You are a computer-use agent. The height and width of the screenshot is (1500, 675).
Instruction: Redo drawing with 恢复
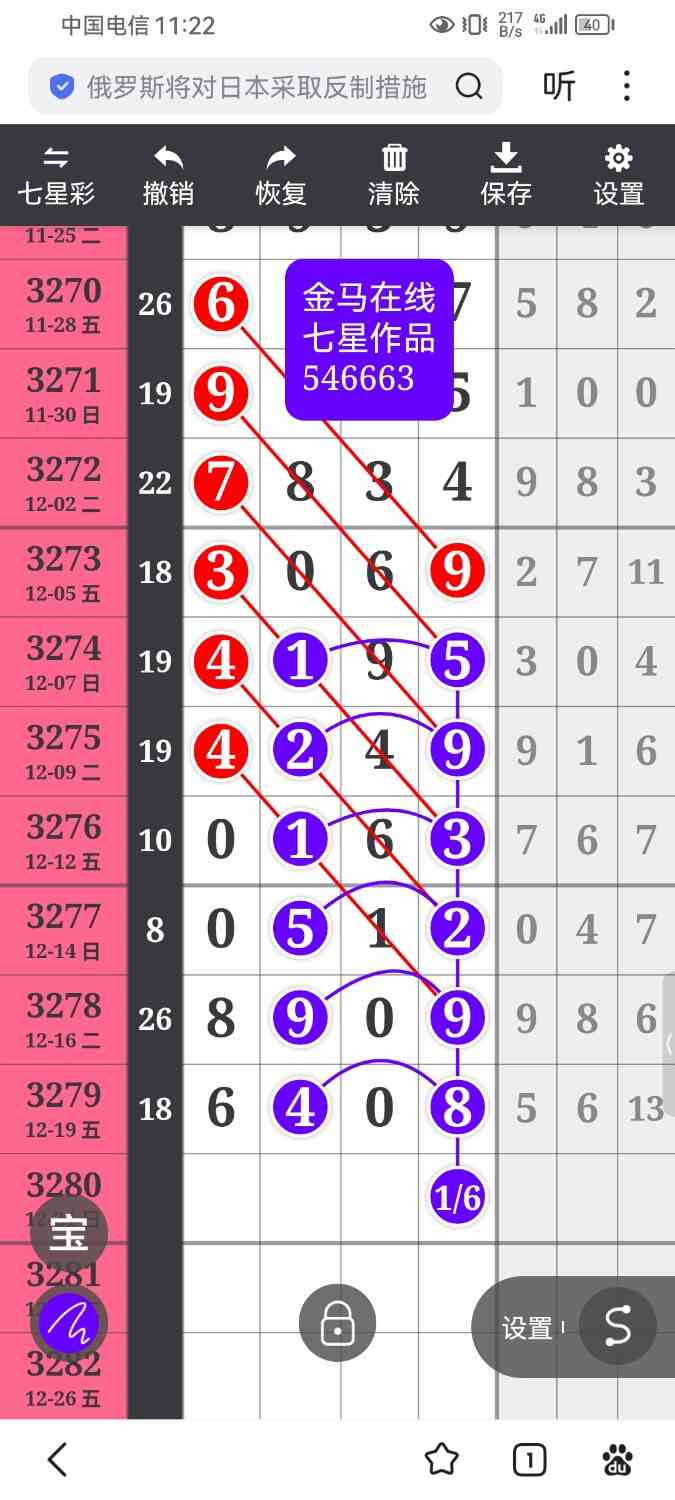(281, 175)
